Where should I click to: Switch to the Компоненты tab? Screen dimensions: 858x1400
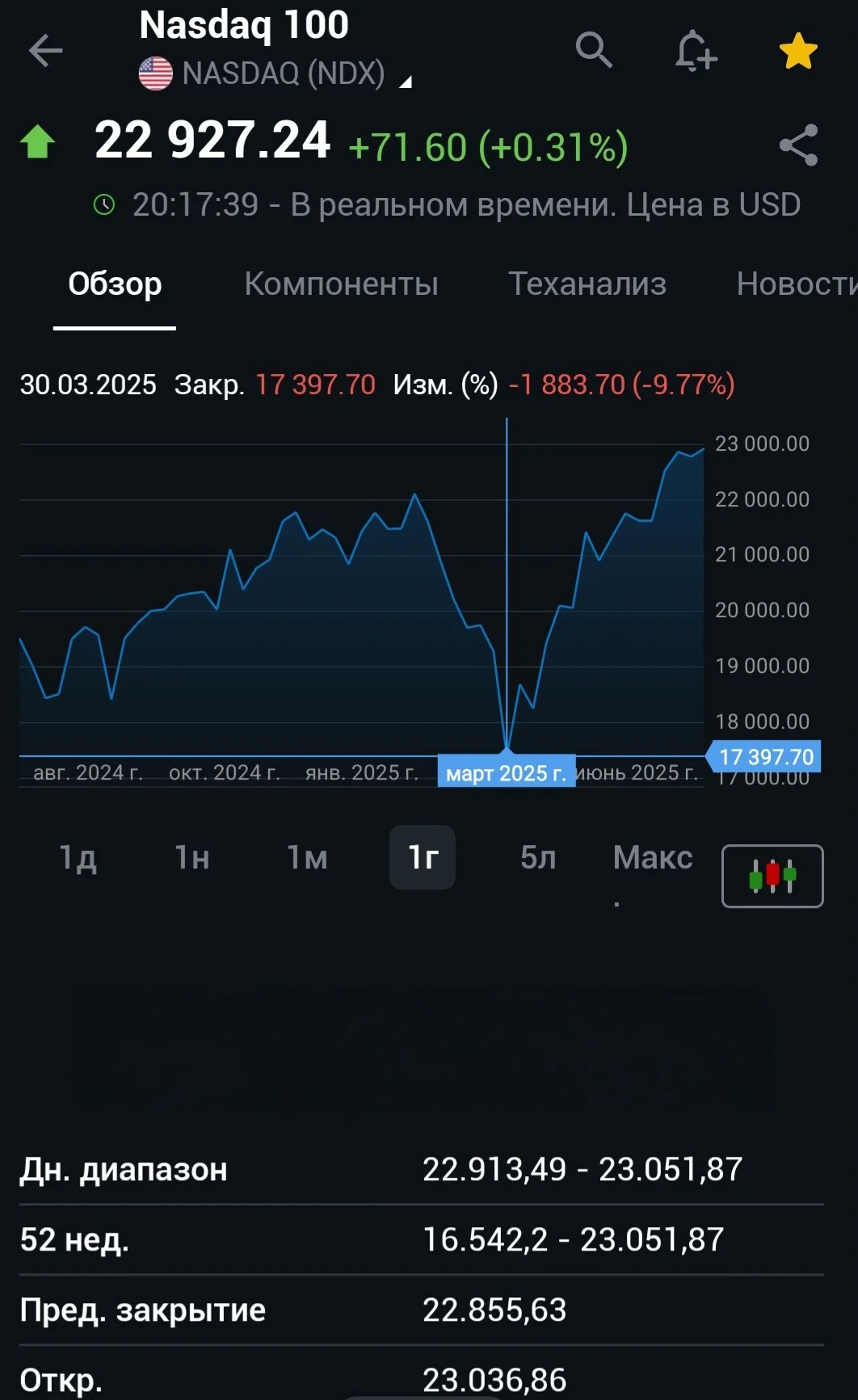coord(341,284)
